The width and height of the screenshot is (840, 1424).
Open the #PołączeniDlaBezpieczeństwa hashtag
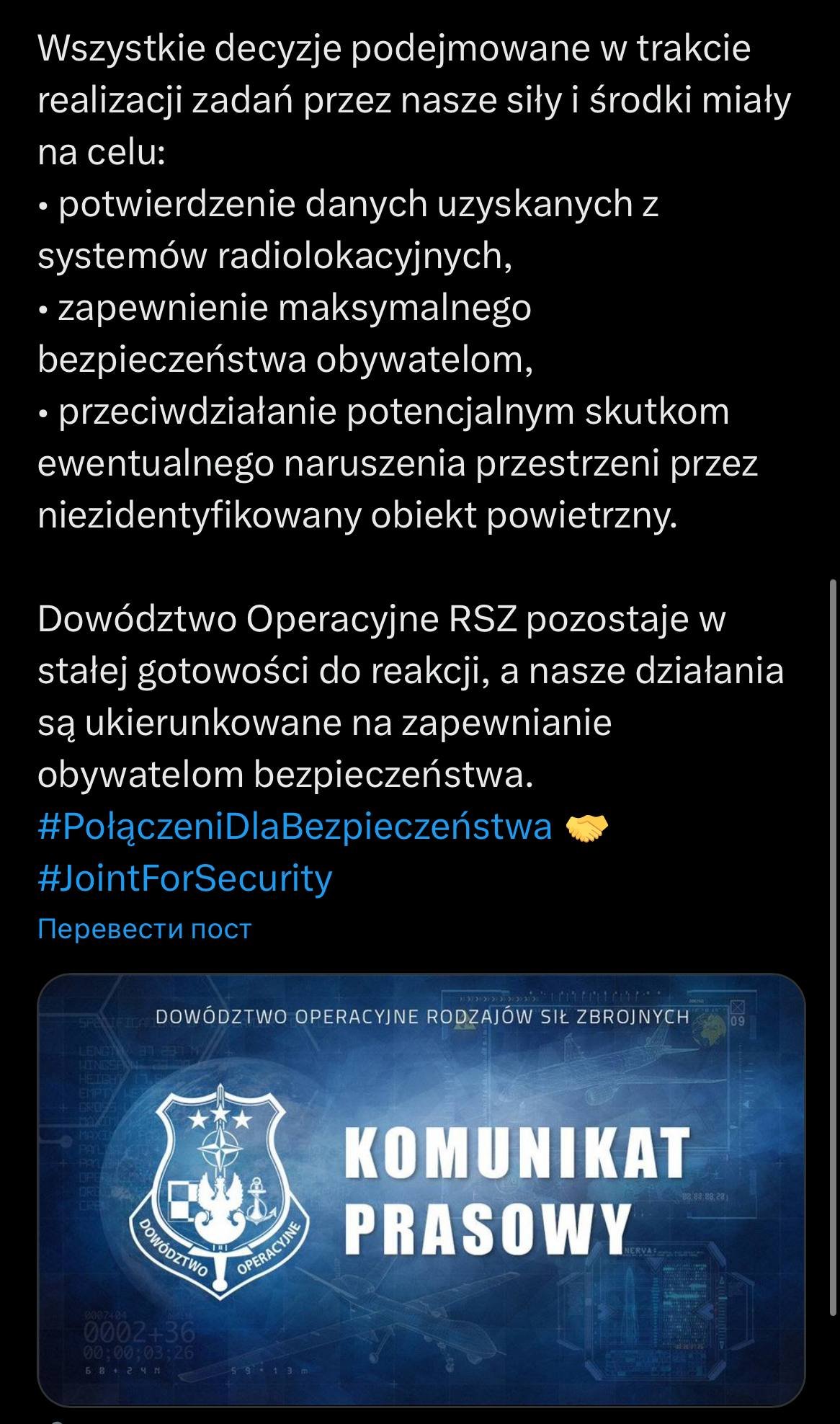click(x=295, y=827)
